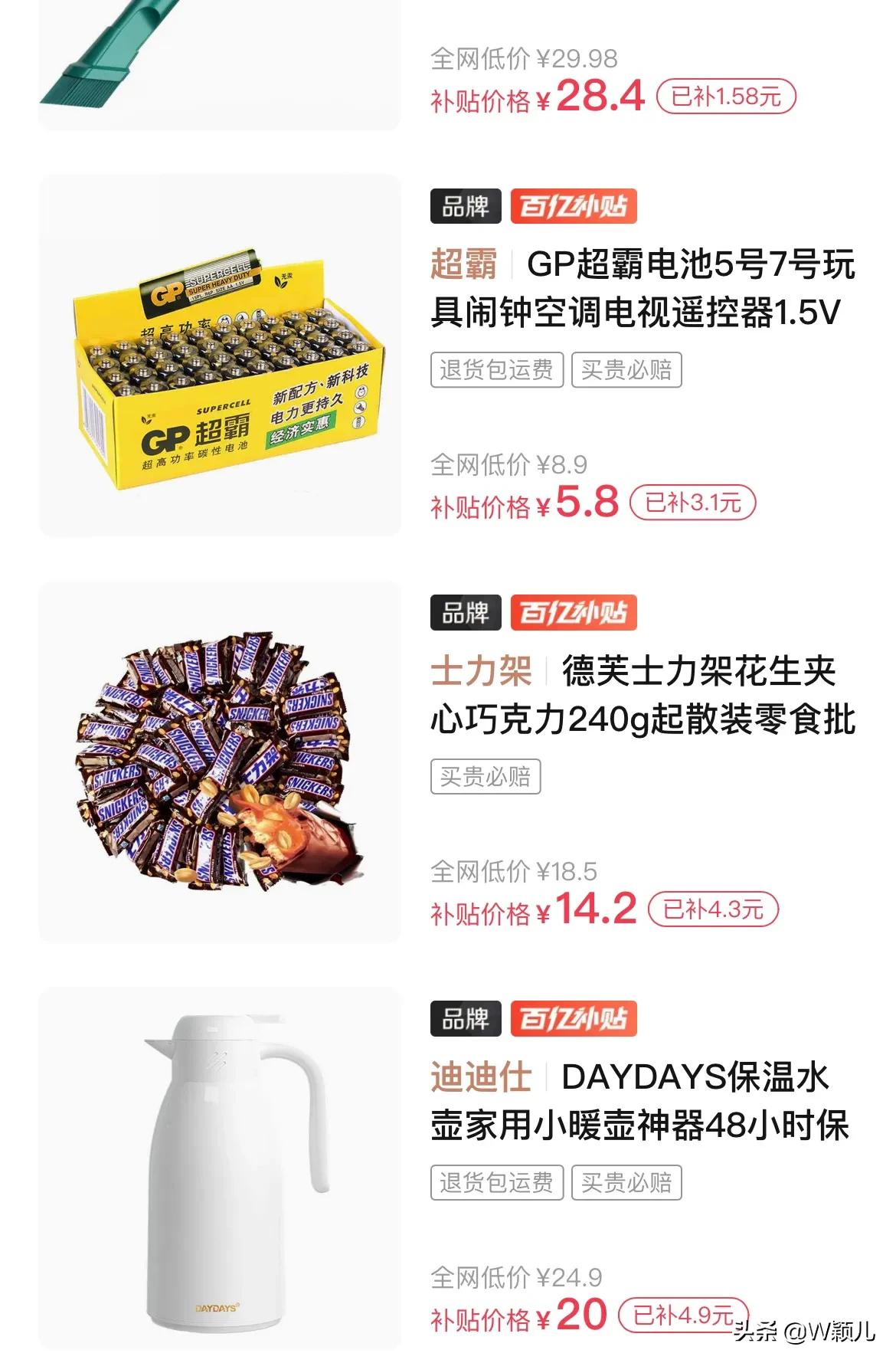Expand the 买贵必赔 tag on the battery item
Image resolution: width=896 pixels, height=1363 pixels.
coord(625,369)
